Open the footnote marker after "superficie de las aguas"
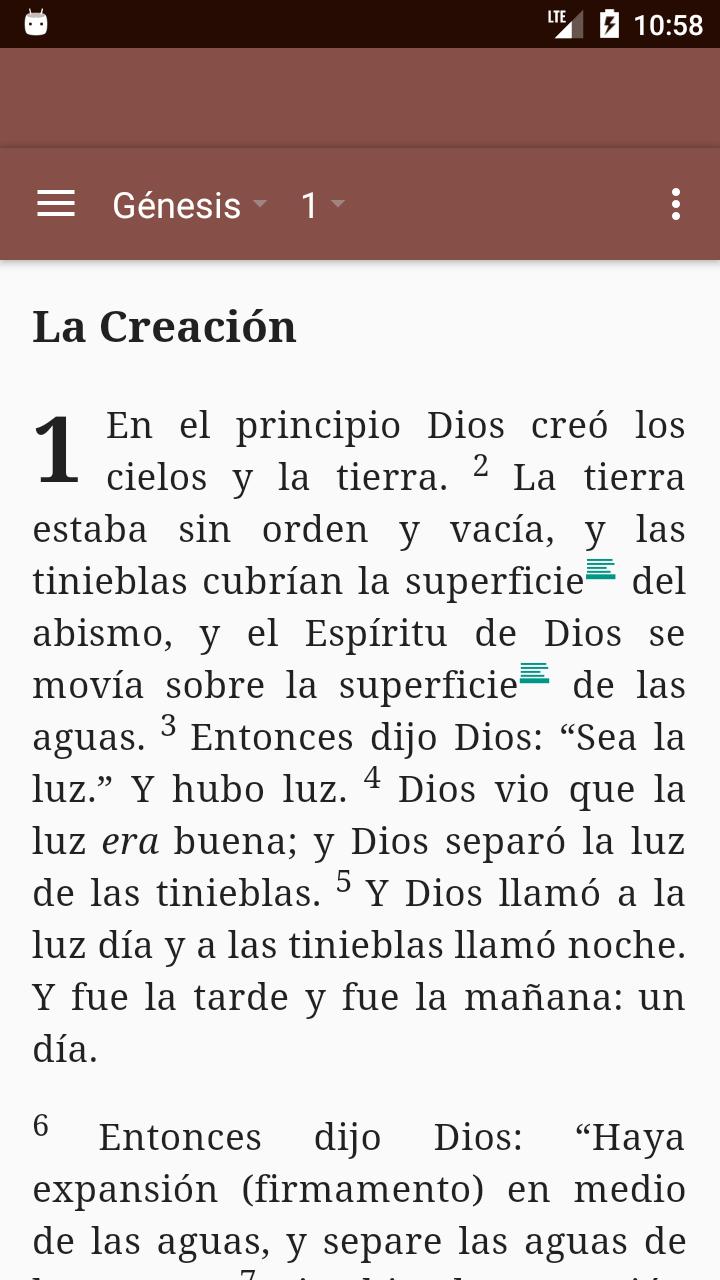 (535, 673)
